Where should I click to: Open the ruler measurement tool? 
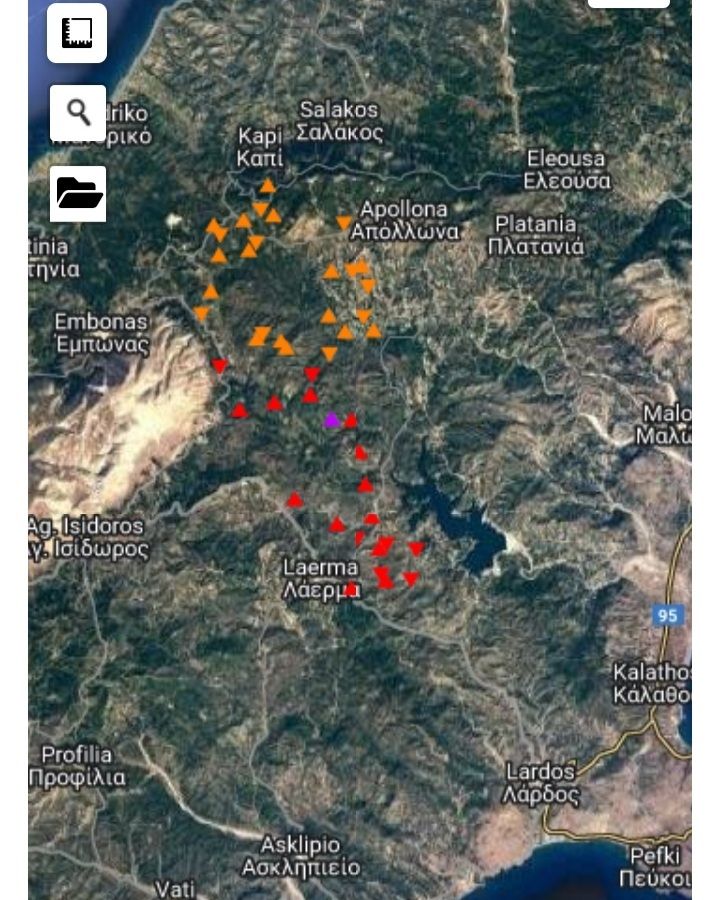click(77, 33)
